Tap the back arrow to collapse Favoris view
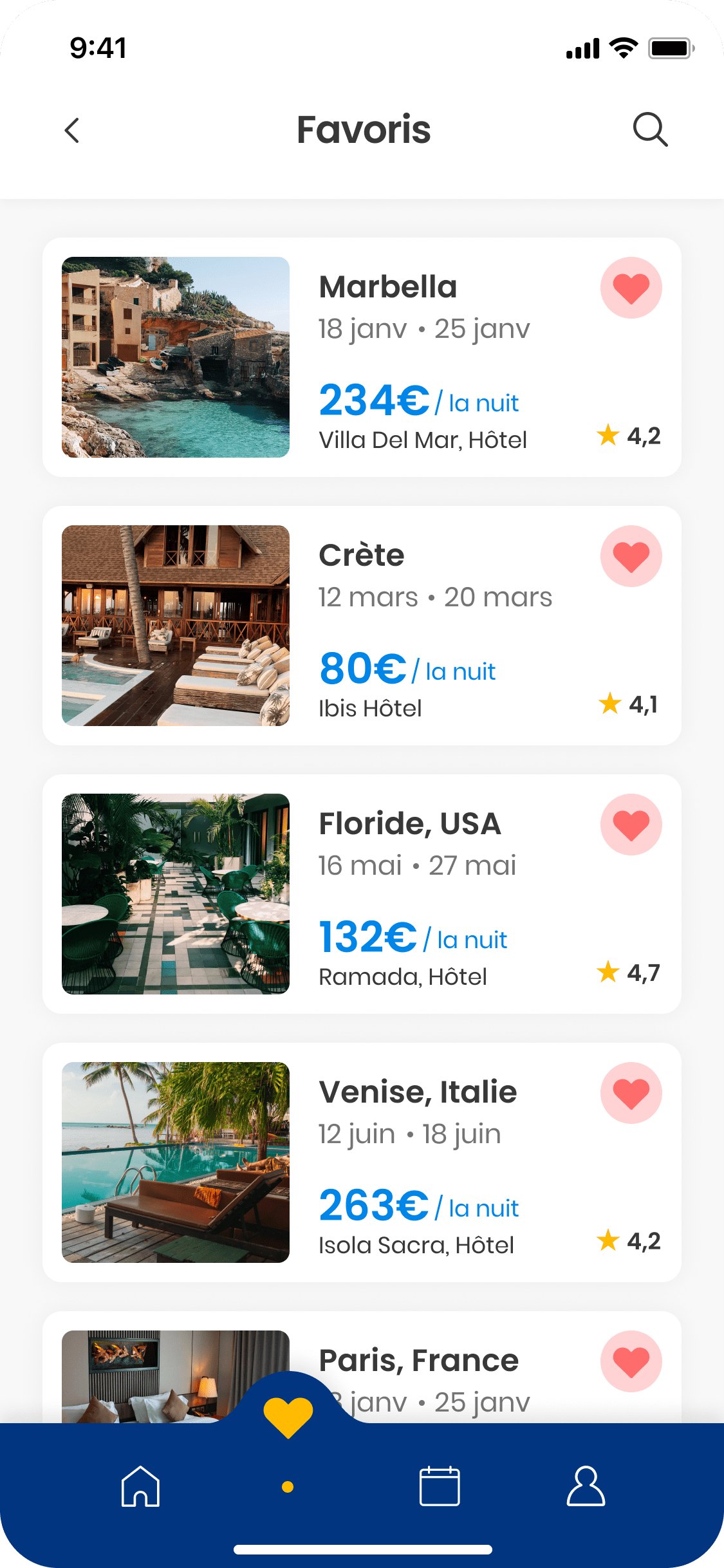The image size is (724, 1568). coord(72,131)
